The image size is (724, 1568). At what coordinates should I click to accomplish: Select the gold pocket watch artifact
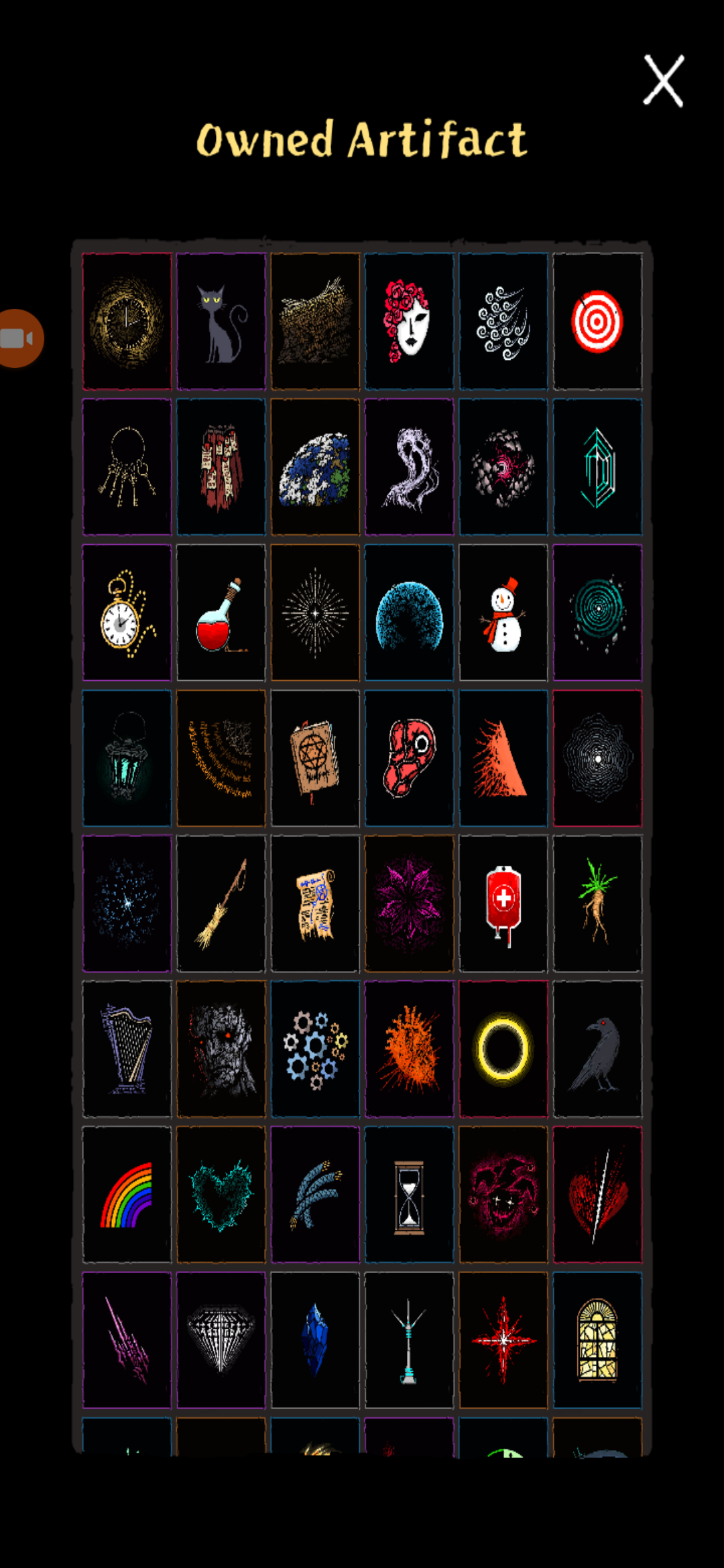click(127, 613)
